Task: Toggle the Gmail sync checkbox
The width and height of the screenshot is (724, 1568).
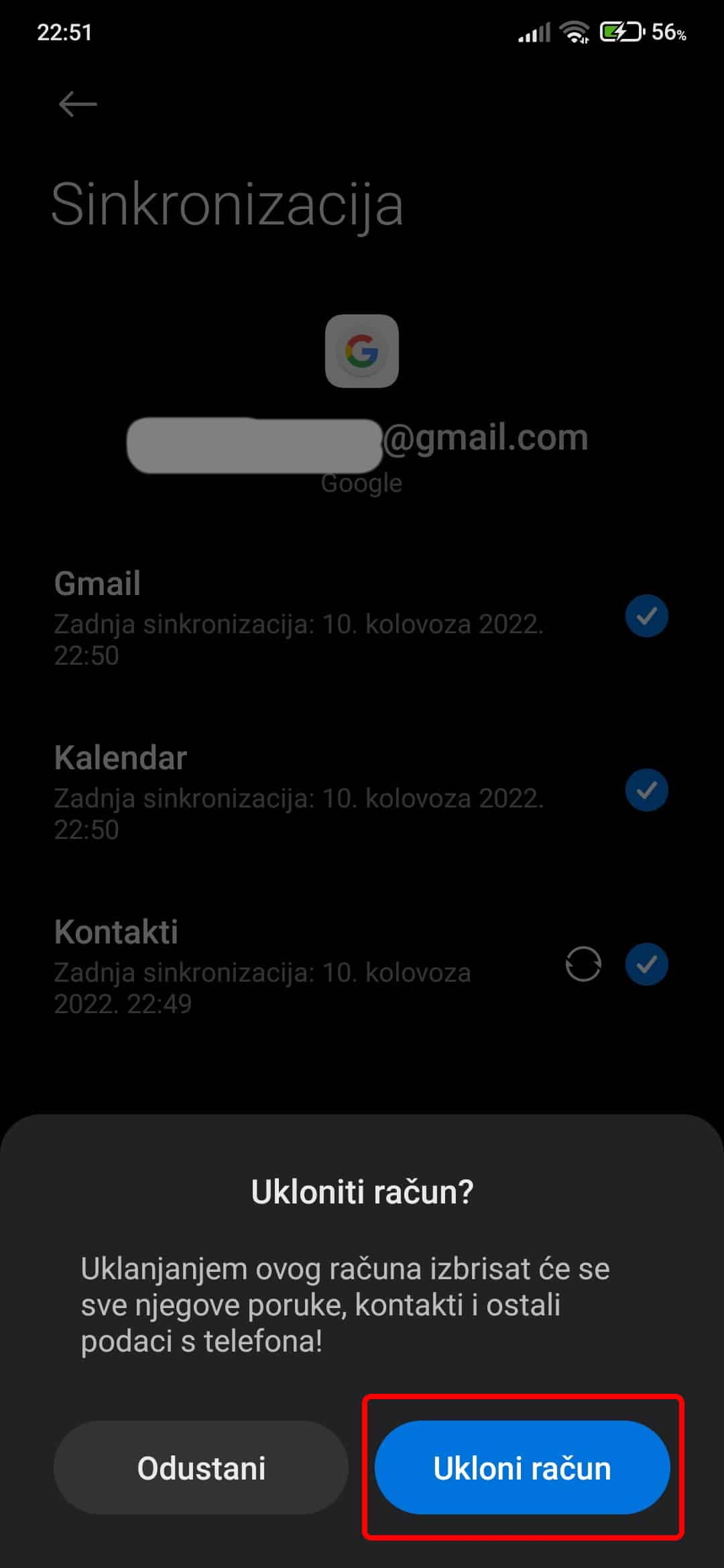Action: tap(646, 616)
